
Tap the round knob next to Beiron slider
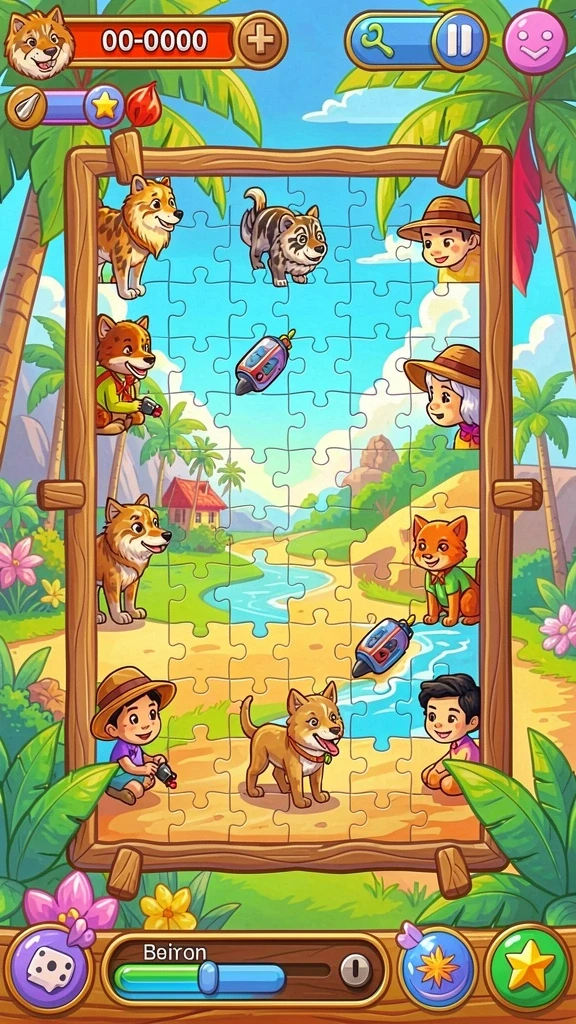point(356,969)
